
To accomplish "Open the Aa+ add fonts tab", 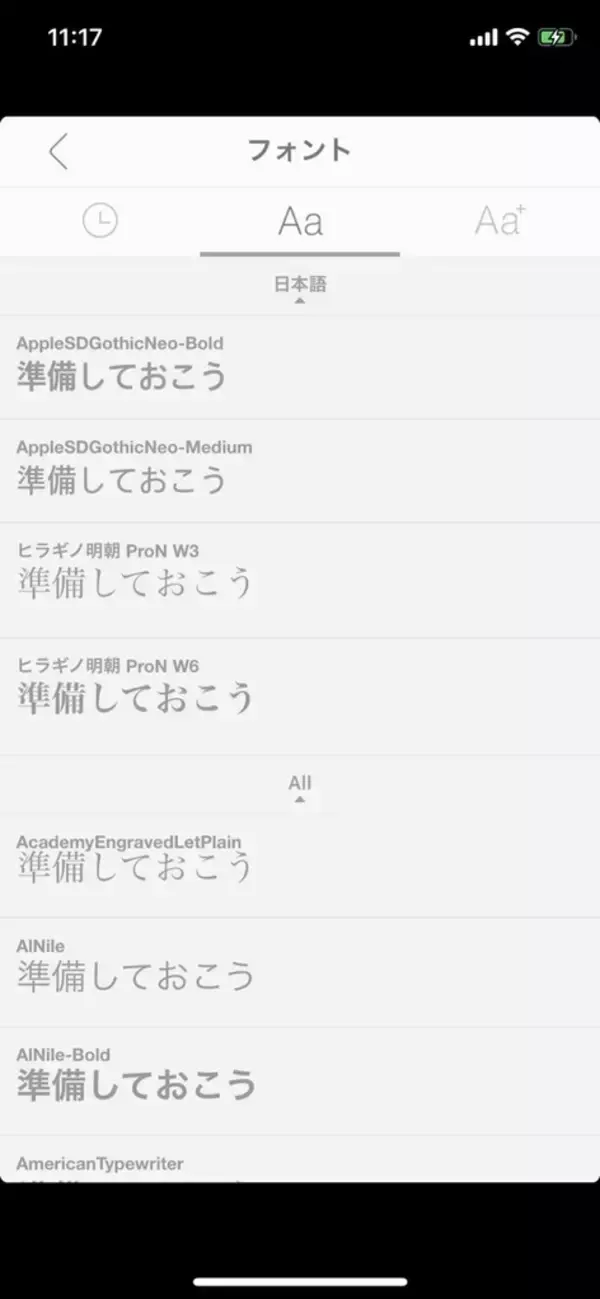I will (499, 221).
